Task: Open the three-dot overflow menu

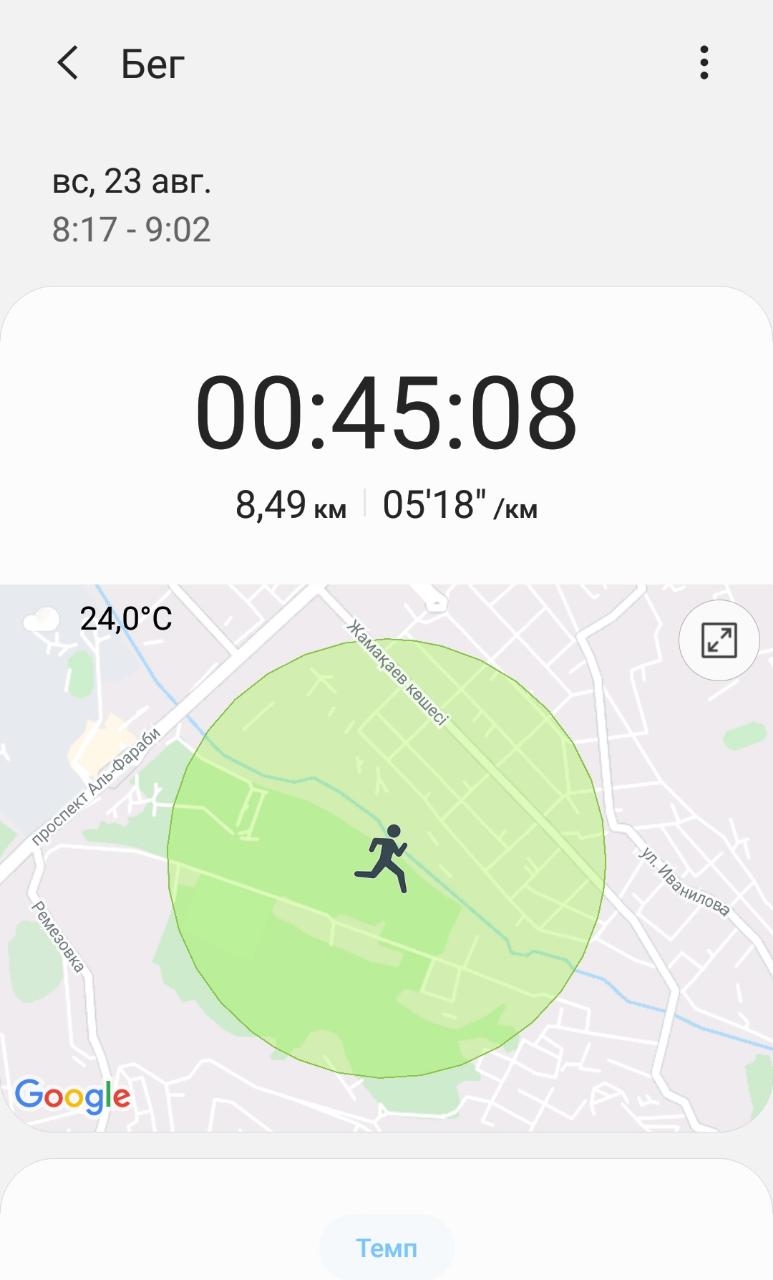Action: [704, 63]
